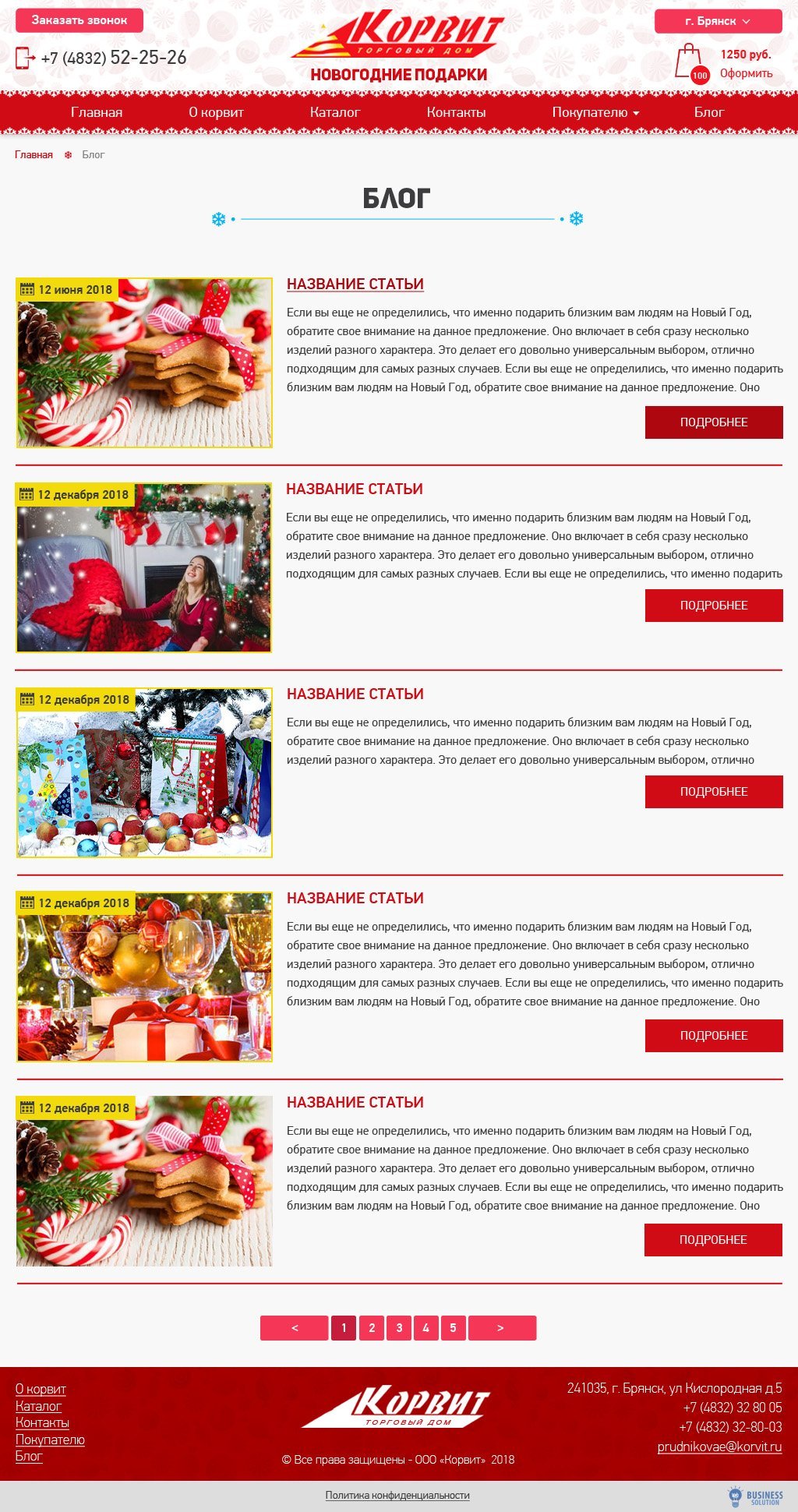Image resolution: width=798 pixels, height=1512 pixels.
Task: Open the г. Брянск city dropdown
Action: coord(718,21)
